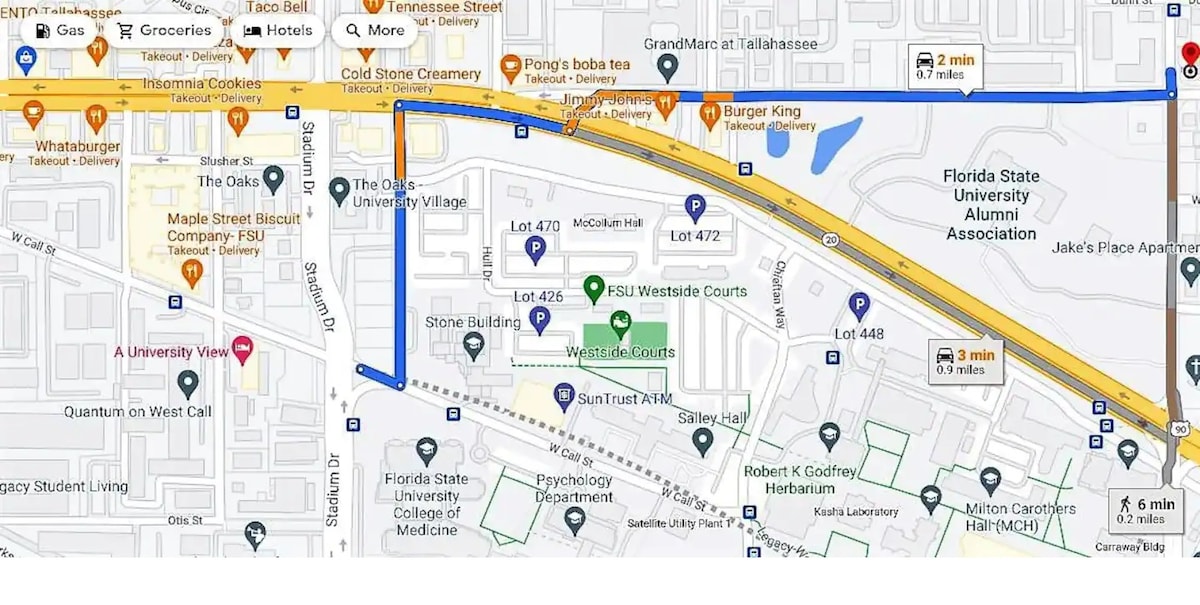This screenshot has height=605, width=1200.
Task: Tap the Hotels chip
Action: click(x=278, y=30)
